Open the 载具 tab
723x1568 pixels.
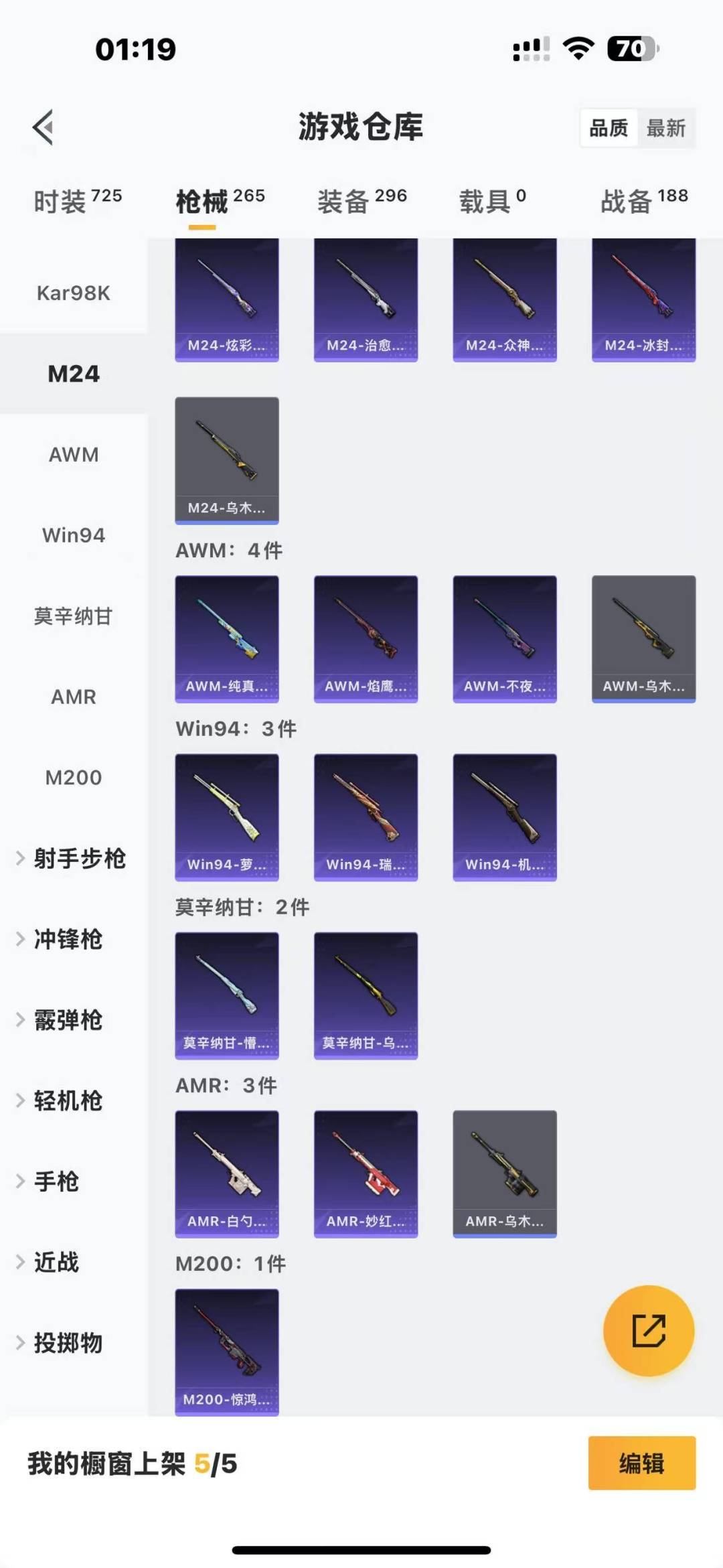click(x=492, y=201)
